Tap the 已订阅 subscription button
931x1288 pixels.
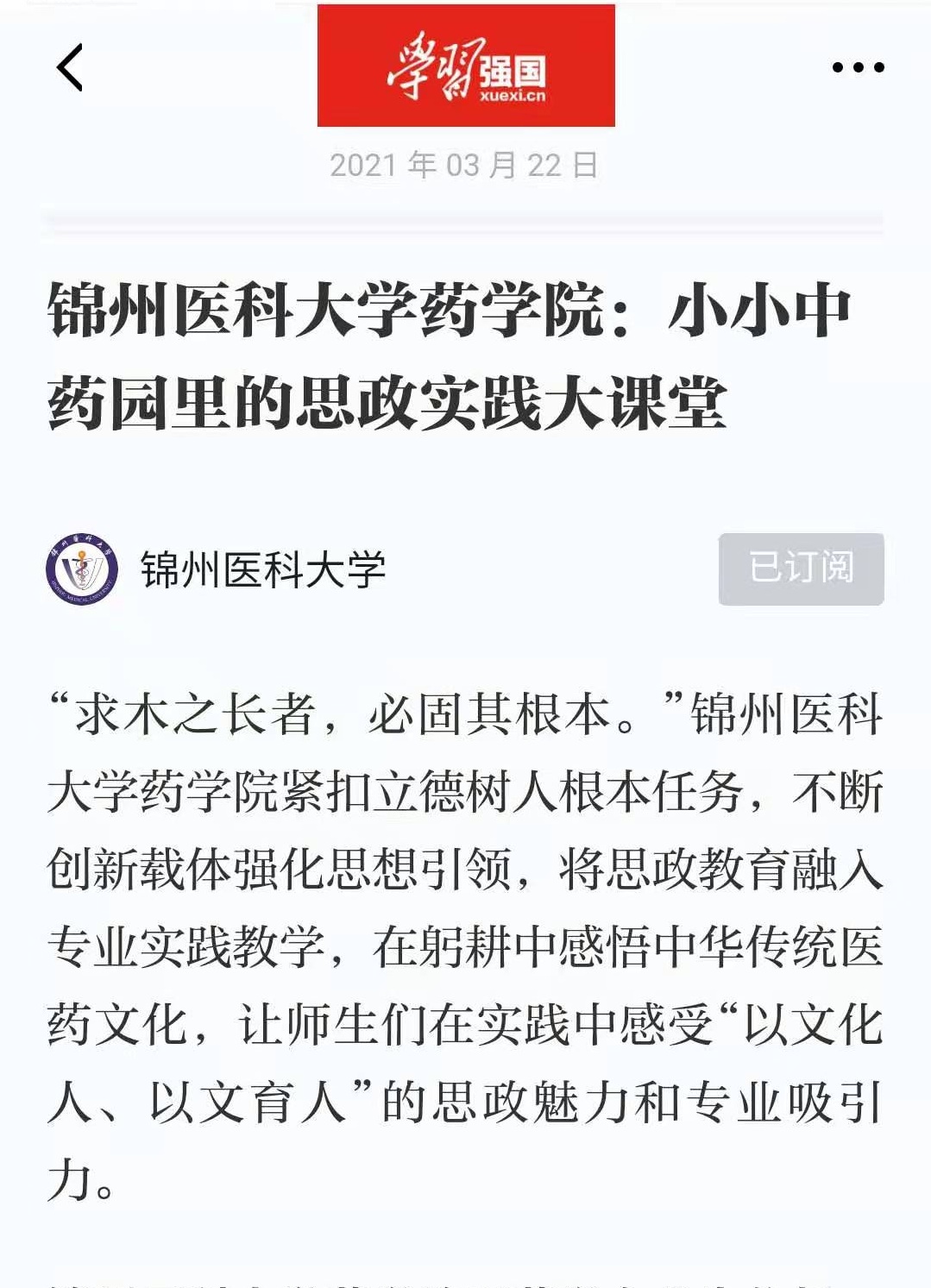point(801,569)
